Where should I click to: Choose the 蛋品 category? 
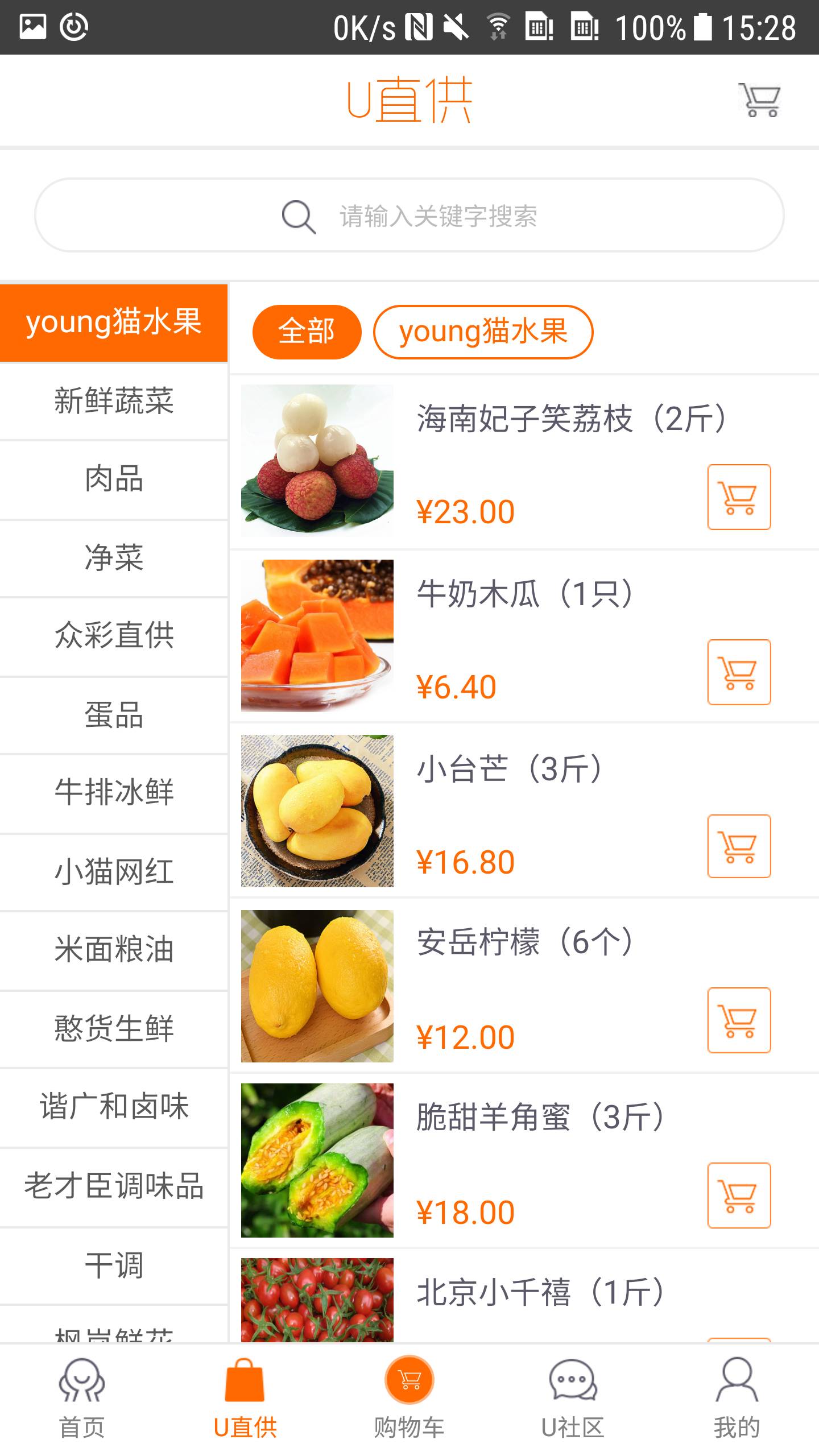click(114, 715)
